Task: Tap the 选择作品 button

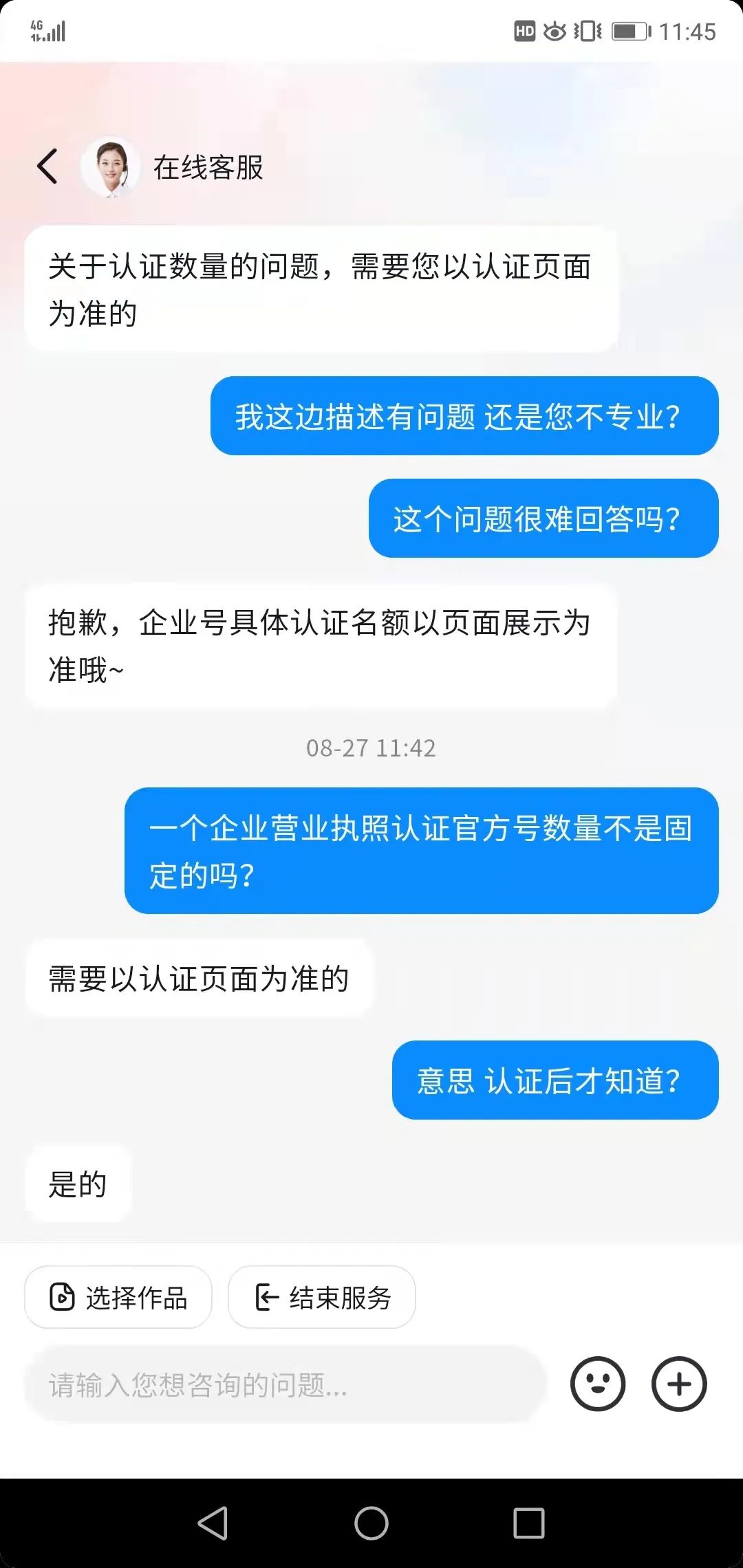Action: pos(118,1298)
